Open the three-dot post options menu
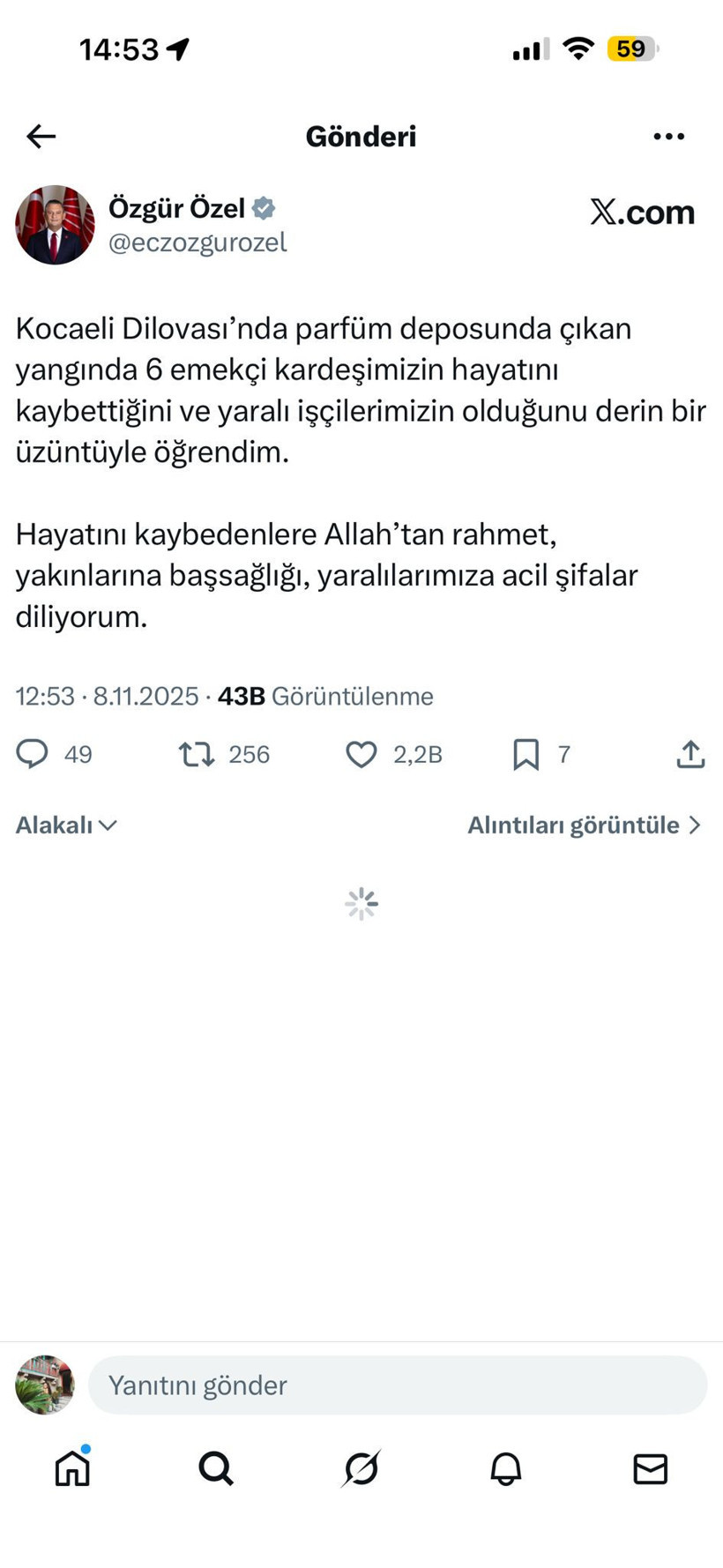 pyautogui.click(x=667, y=136)
